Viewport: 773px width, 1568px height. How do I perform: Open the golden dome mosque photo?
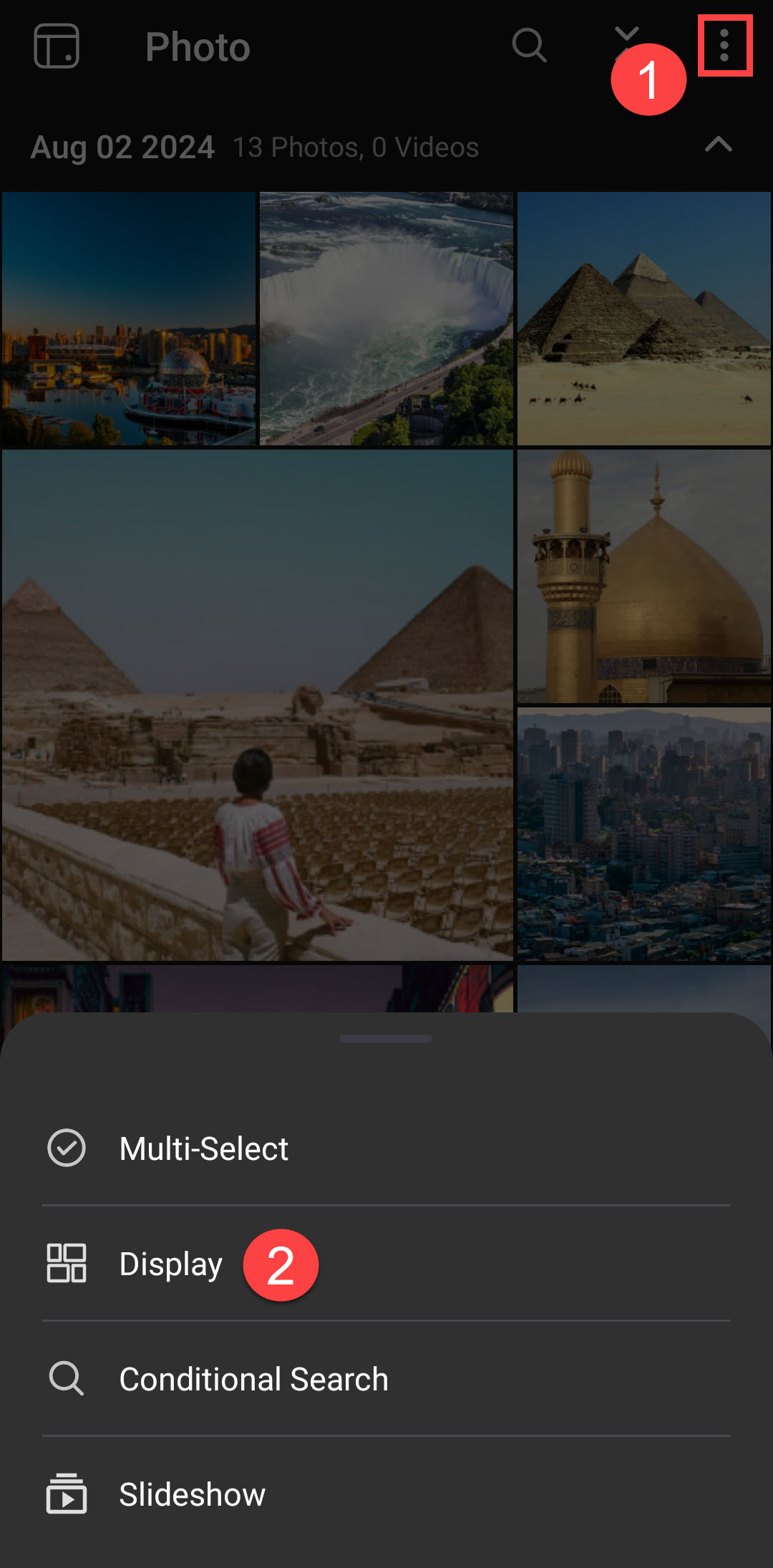coord(643,576)
